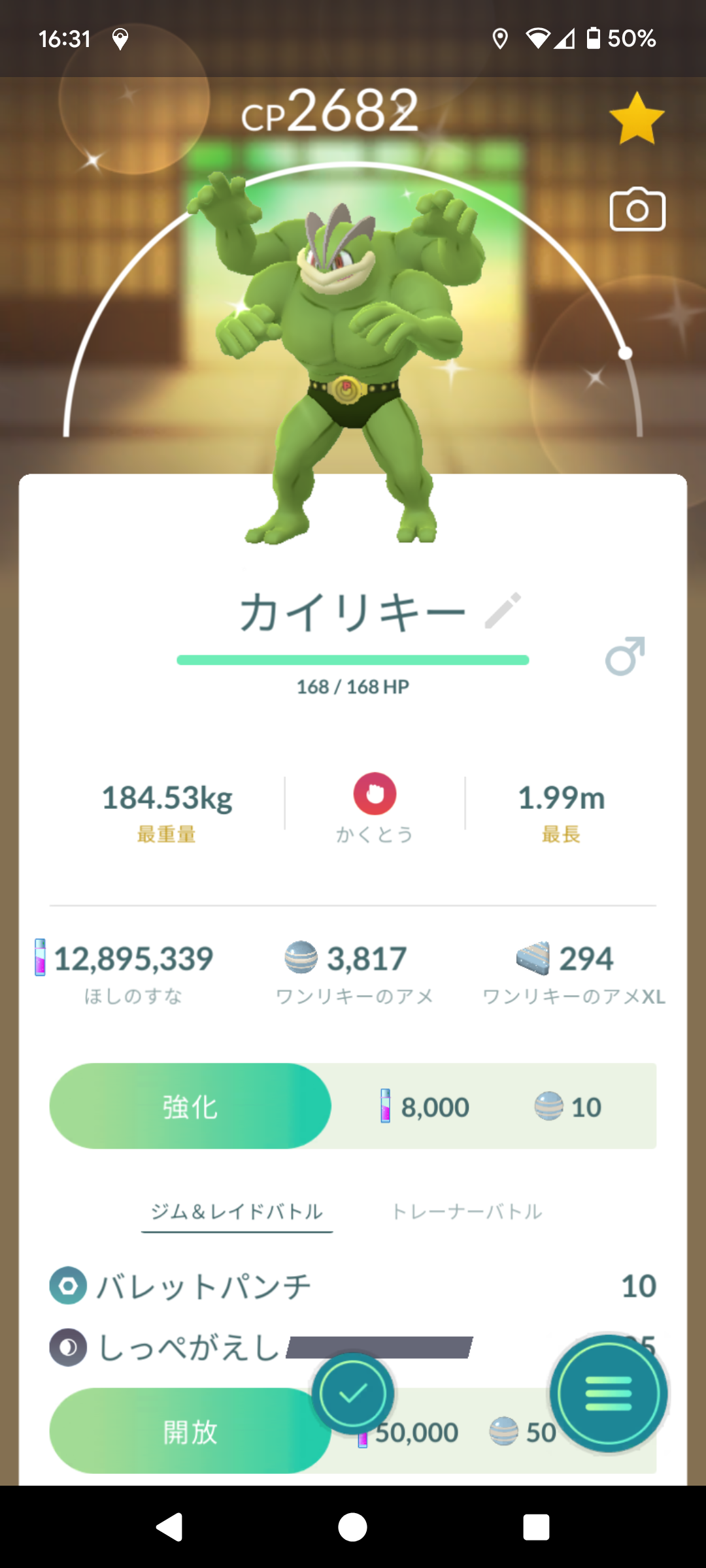Switch to the ジム＆レイドバトル tab
The image size is (706, 1568).
pos(237,1212)
